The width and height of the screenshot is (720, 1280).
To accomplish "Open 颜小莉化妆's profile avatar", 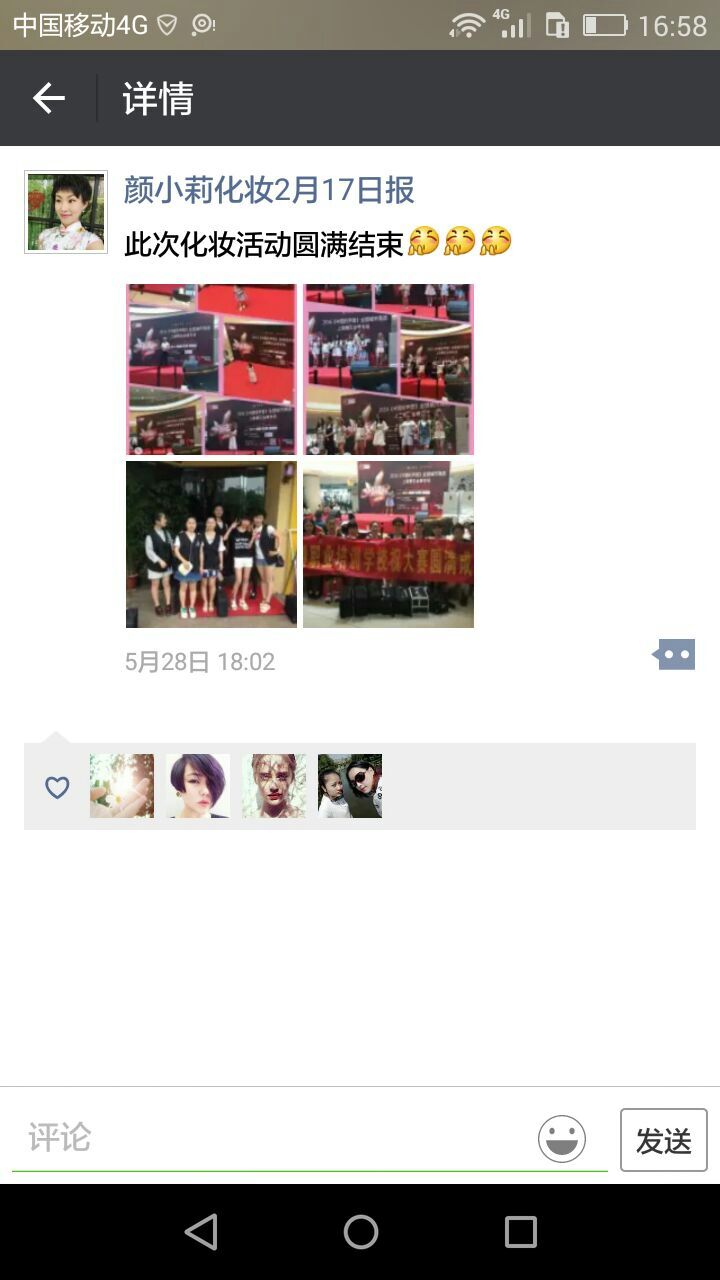I will pos(66,212).
